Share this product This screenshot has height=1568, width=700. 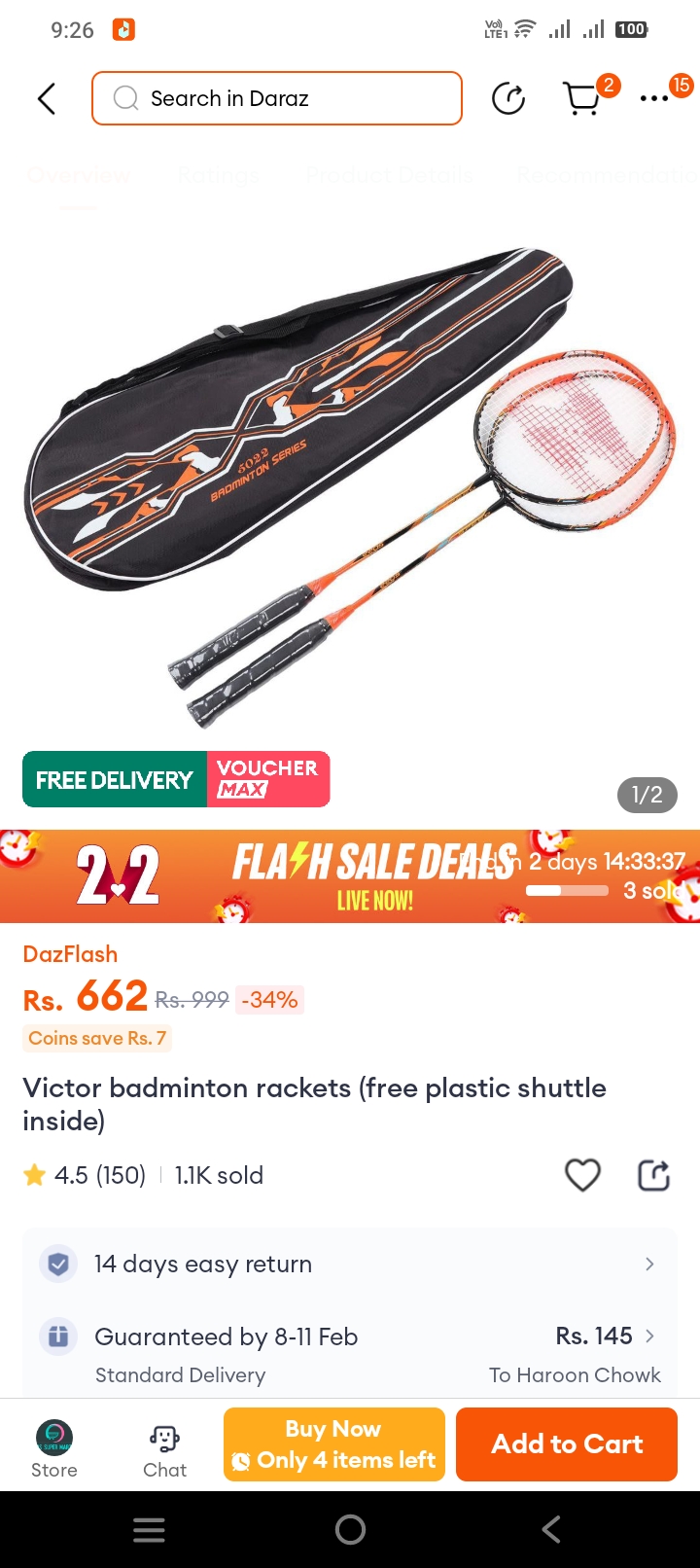[x=653, y=1175]
